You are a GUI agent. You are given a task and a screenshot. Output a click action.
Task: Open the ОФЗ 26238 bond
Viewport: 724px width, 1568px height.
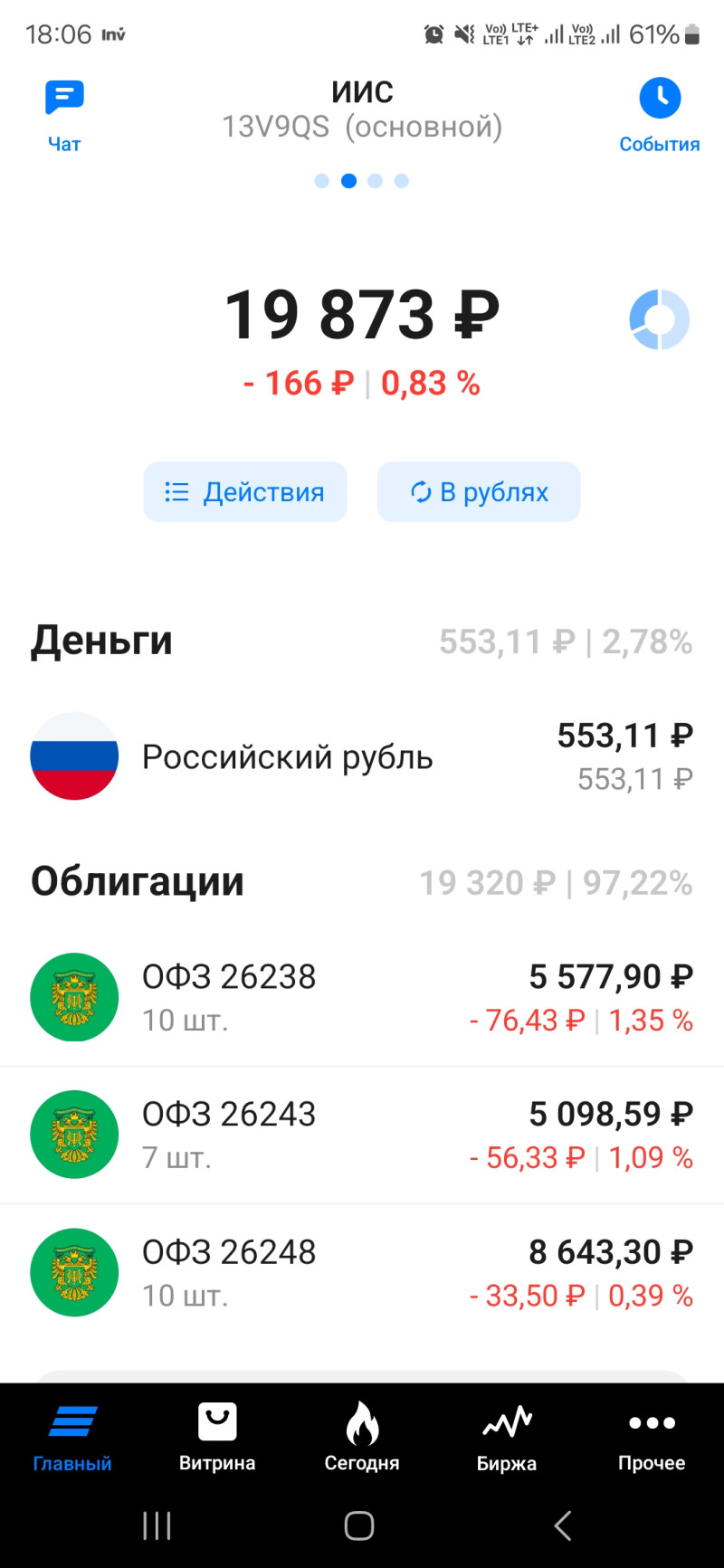[x=362, y=998]
